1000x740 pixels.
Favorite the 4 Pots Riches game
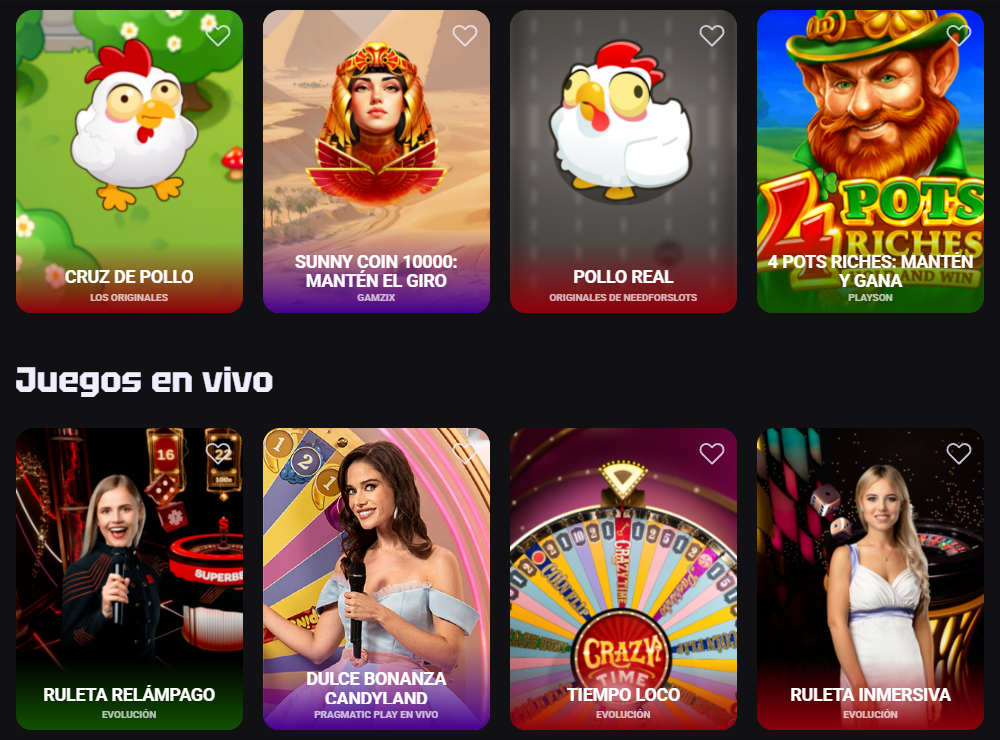pos(959,36)
